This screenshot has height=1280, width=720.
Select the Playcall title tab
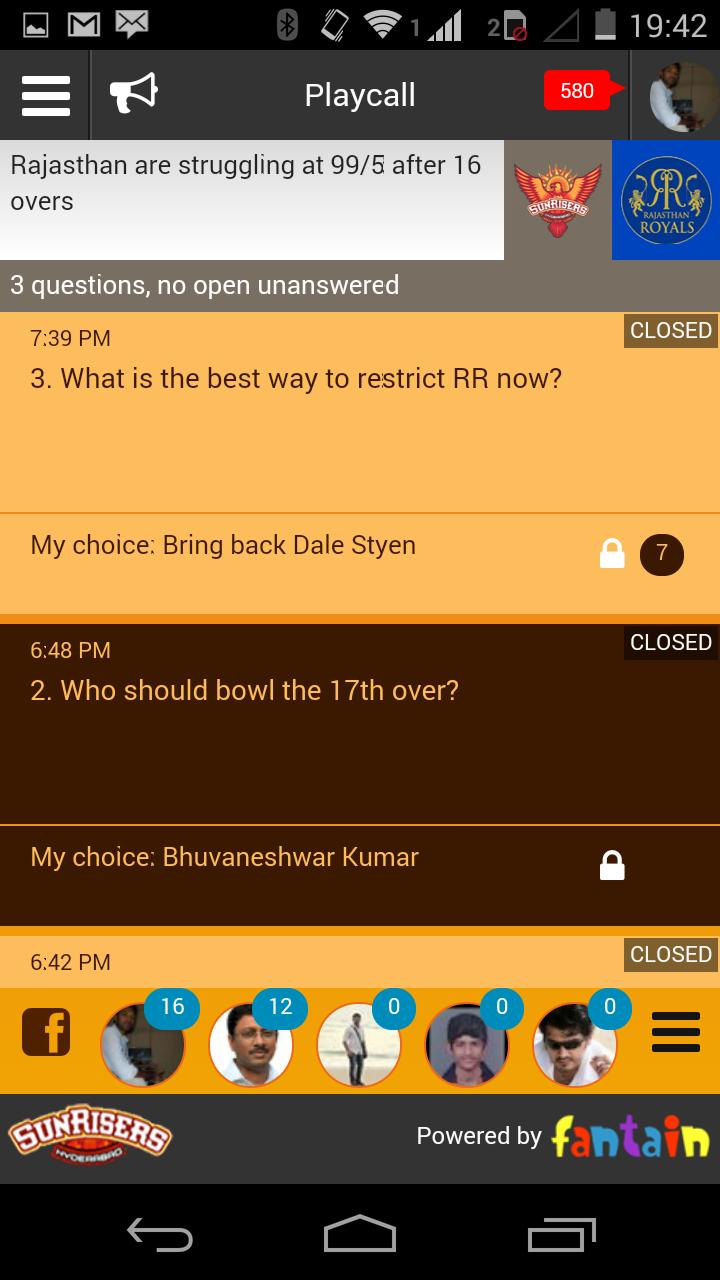[x=360, y=95]
